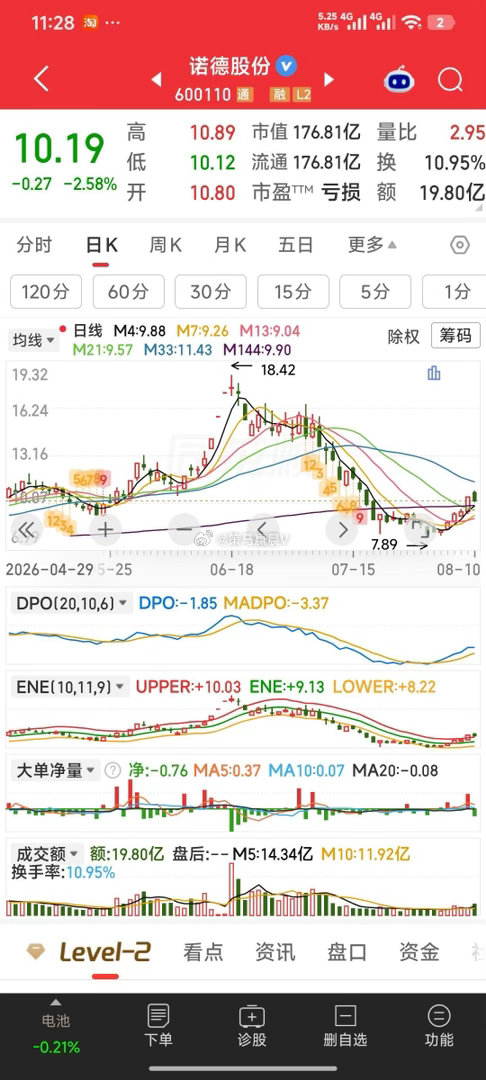Choose the 60分 interval chip

pyautogui.click(x=129, y=292)
